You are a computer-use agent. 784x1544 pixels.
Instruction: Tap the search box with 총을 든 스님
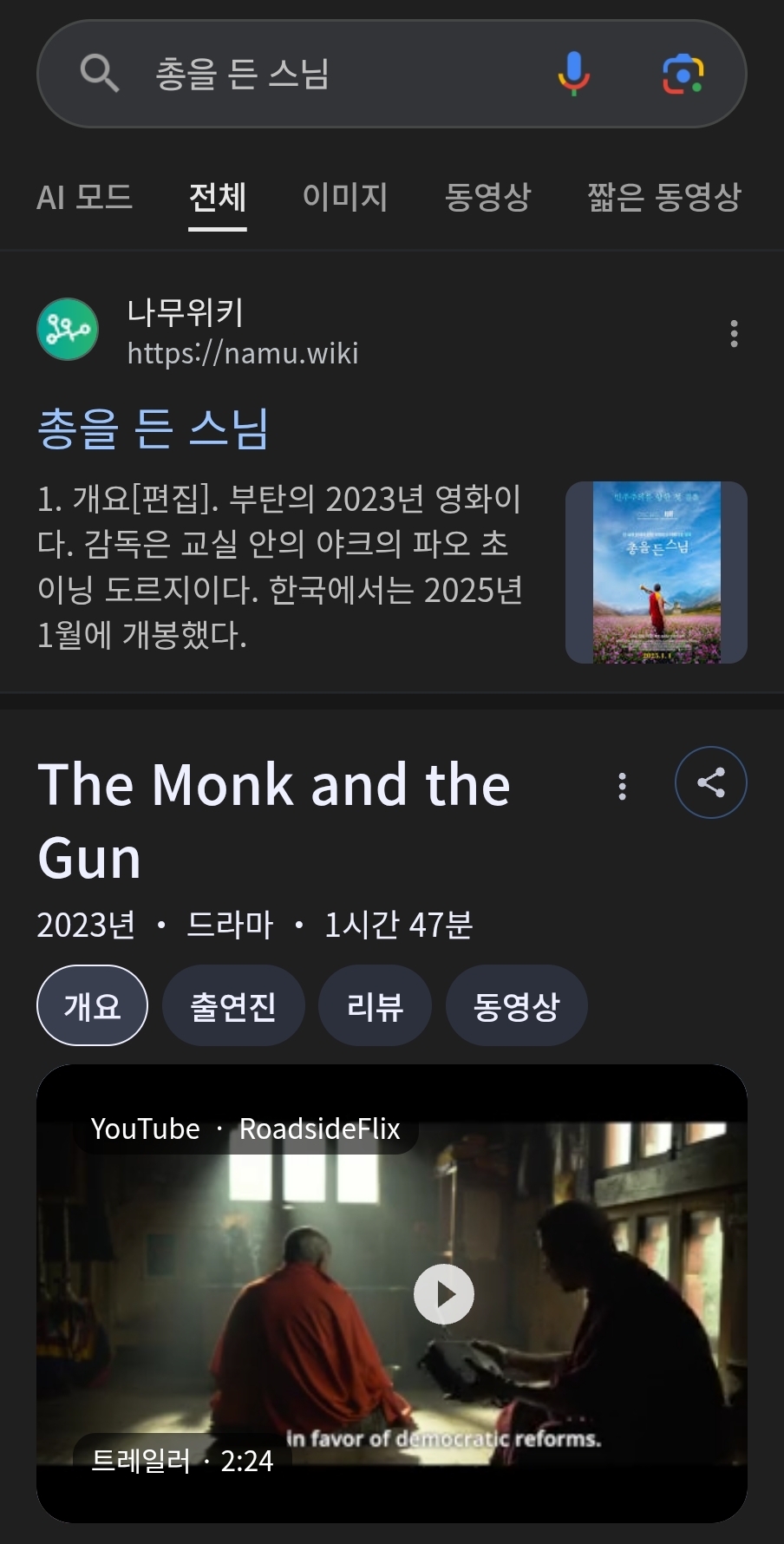(x=330, y=74)
